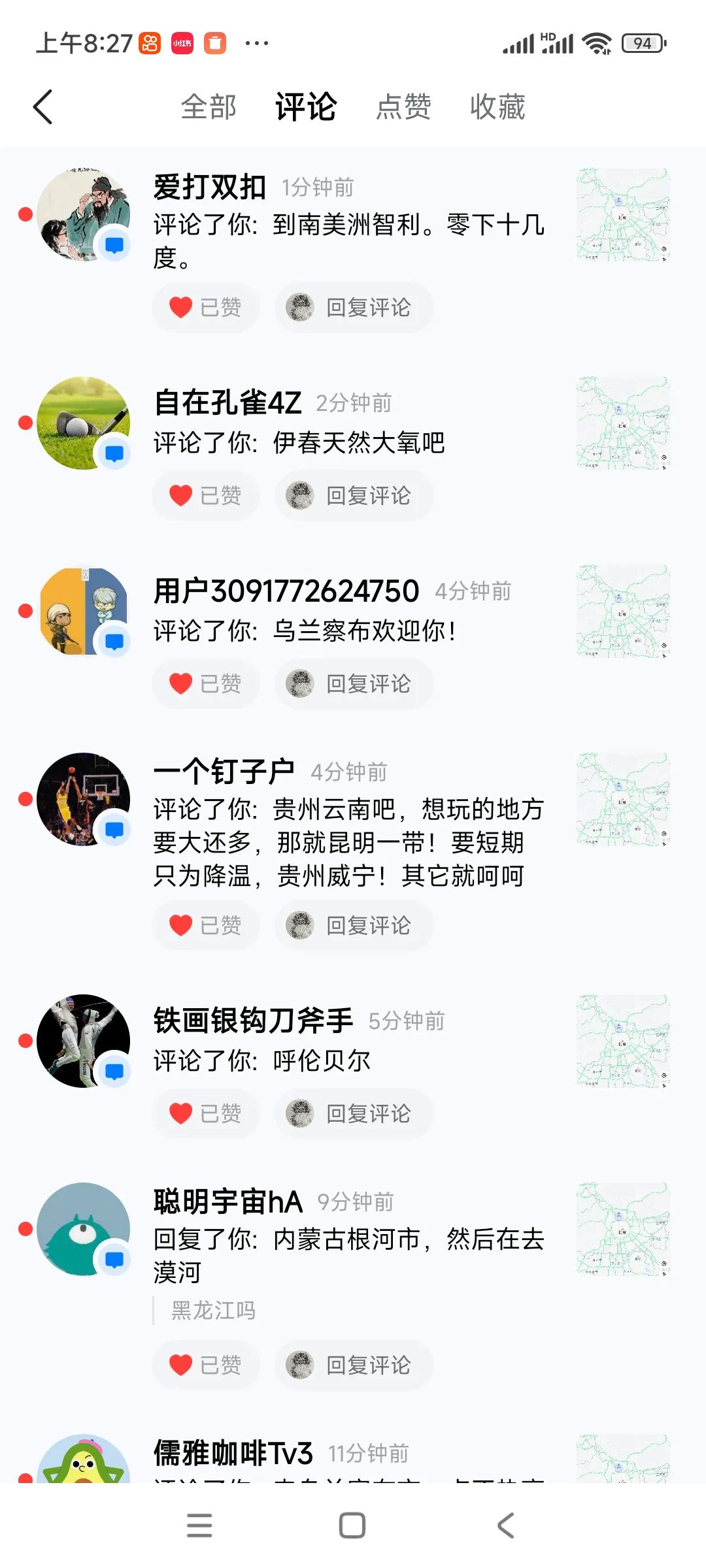The height and width of the screenshot is (1568, 706).
Task: Open 自在孔雀4Z's profile avatar
Action: click(x=83, y=423)
